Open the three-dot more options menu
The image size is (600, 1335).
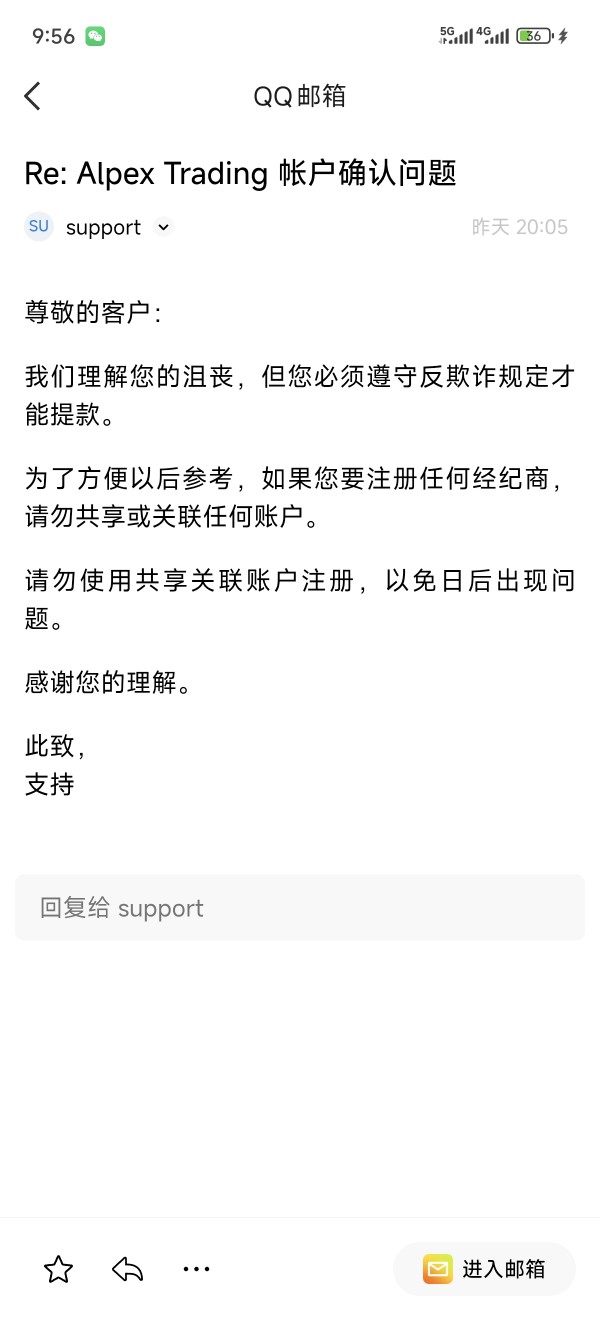pos(196,1269)
